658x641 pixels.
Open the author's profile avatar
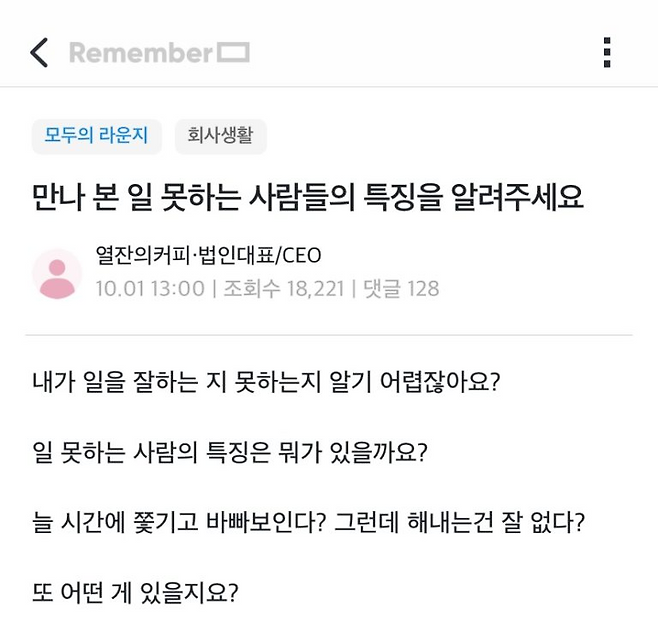tap(57, 273)
